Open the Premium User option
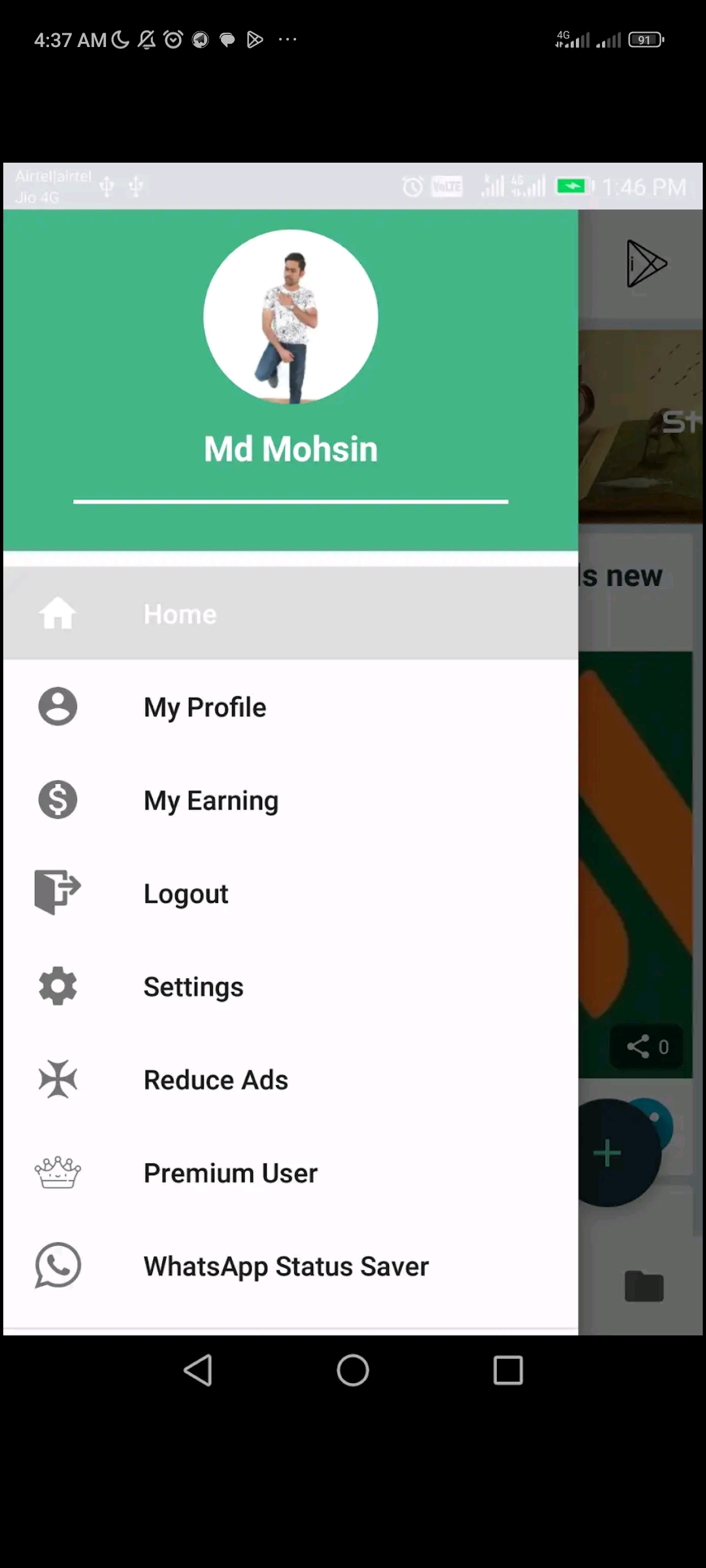 tap(290, 1173)
